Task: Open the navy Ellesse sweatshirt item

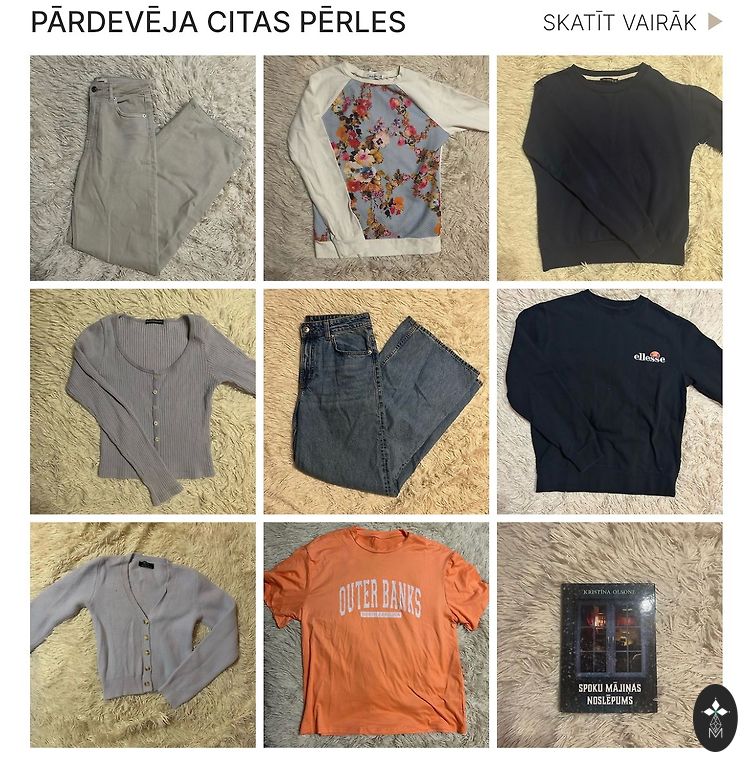Action: (x=609, y=402)
